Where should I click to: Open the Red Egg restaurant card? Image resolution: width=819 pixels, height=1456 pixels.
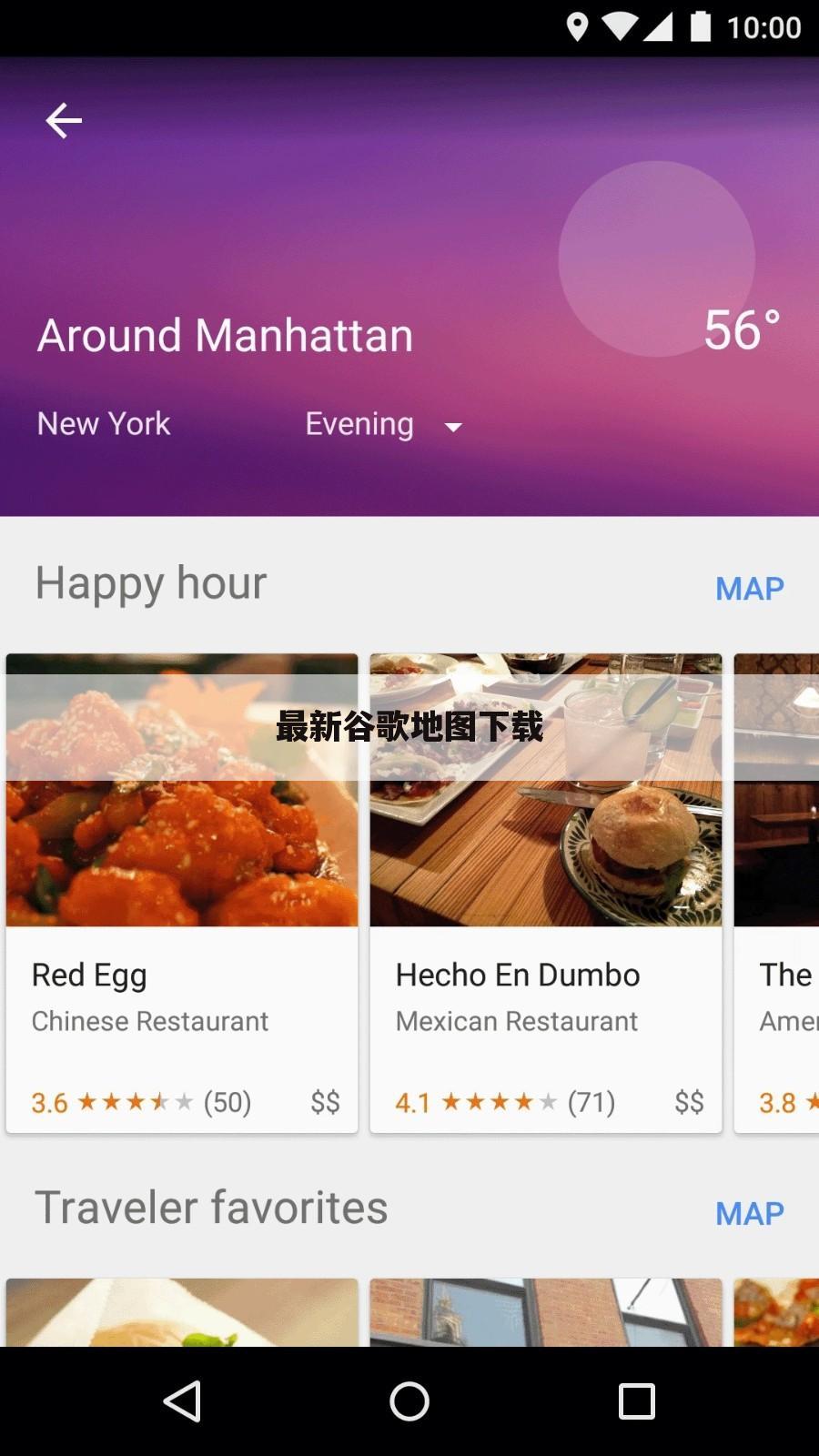click(182, 892)
